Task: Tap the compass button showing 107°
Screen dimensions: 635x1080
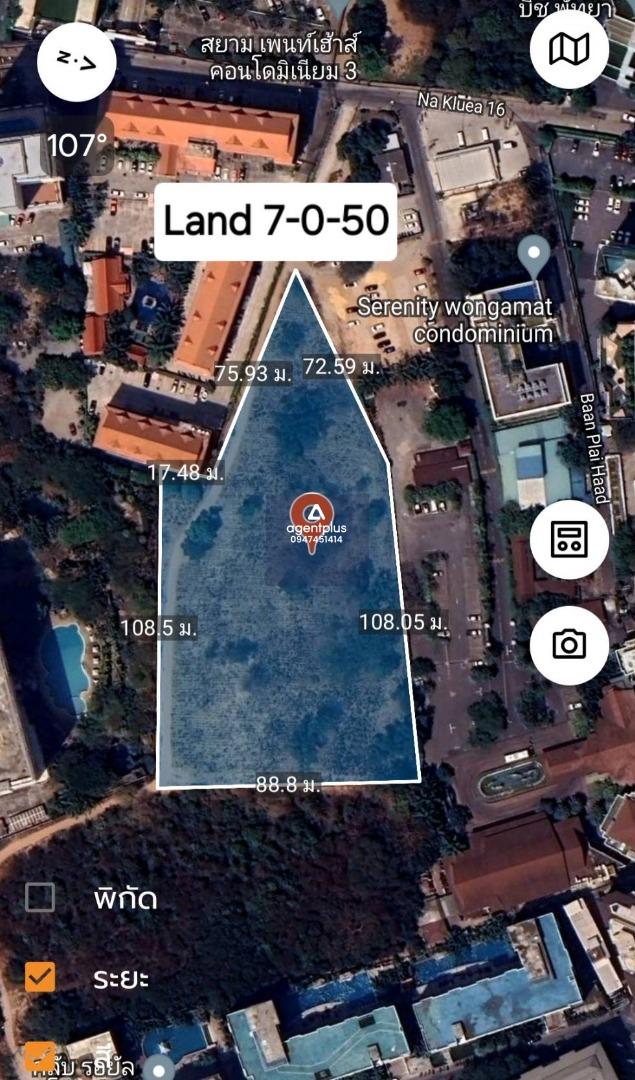Action: [76, 62]
